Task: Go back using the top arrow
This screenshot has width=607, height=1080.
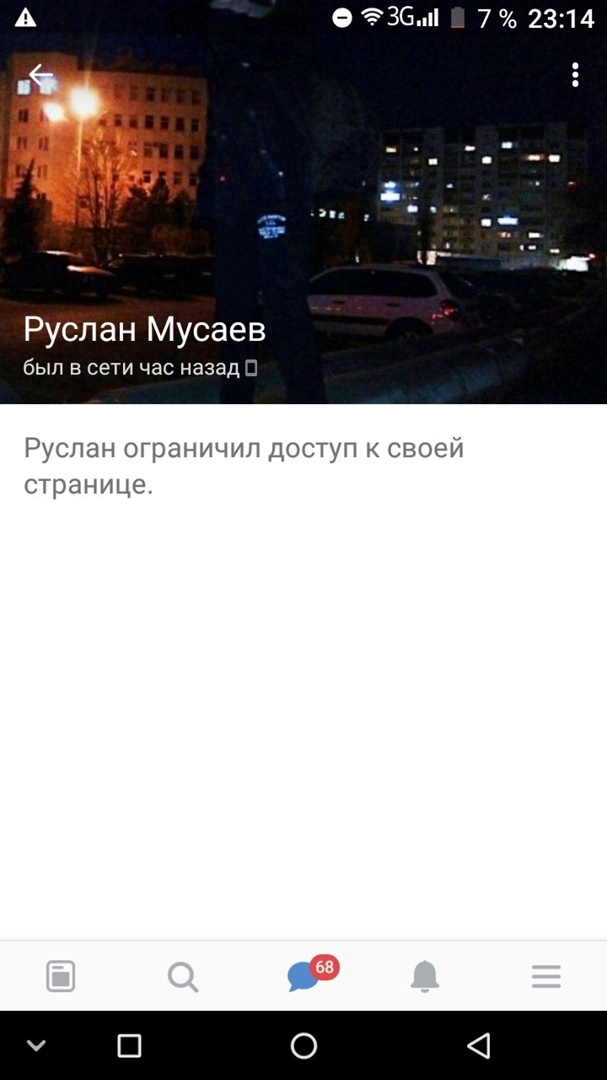Action: (x=40, y=75)
